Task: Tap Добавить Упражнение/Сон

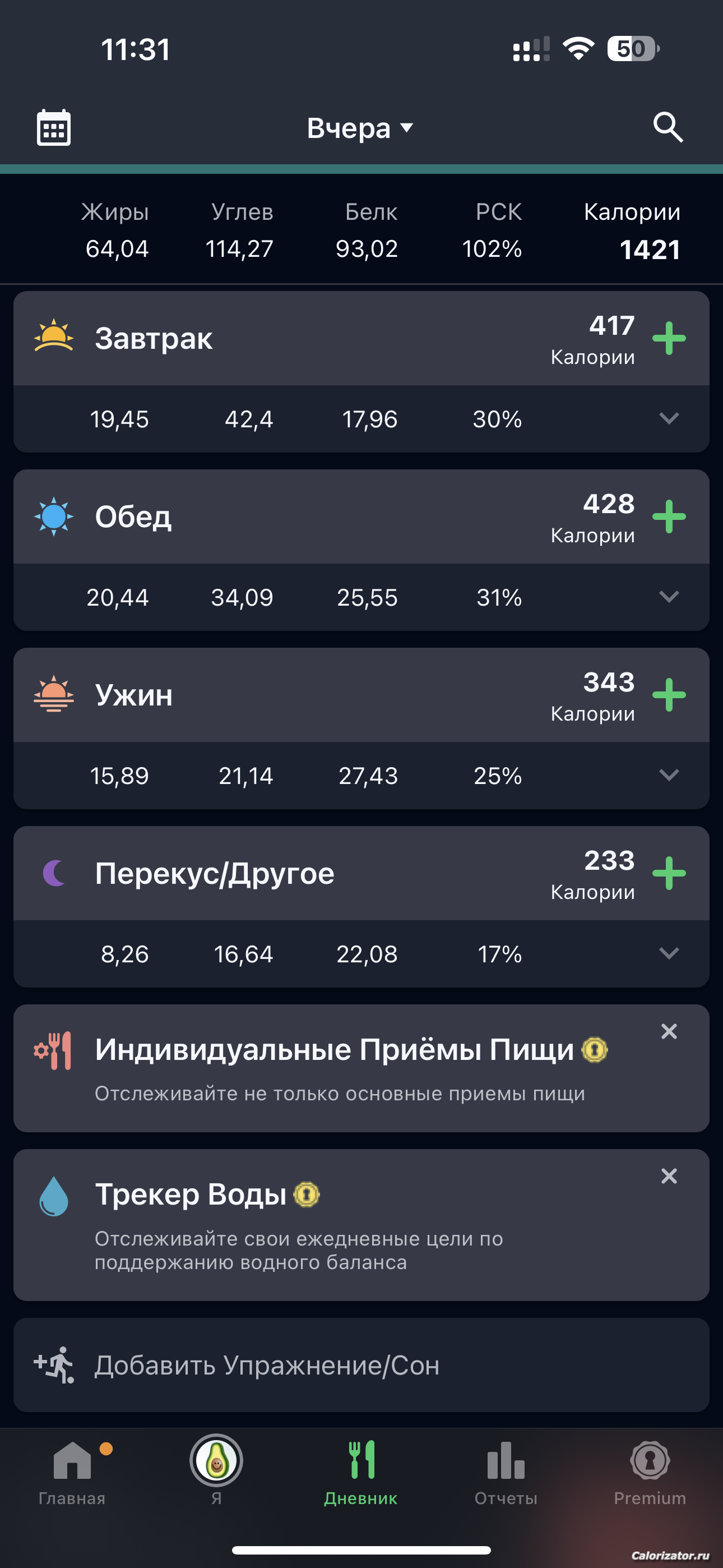Action: (361, 1366)
